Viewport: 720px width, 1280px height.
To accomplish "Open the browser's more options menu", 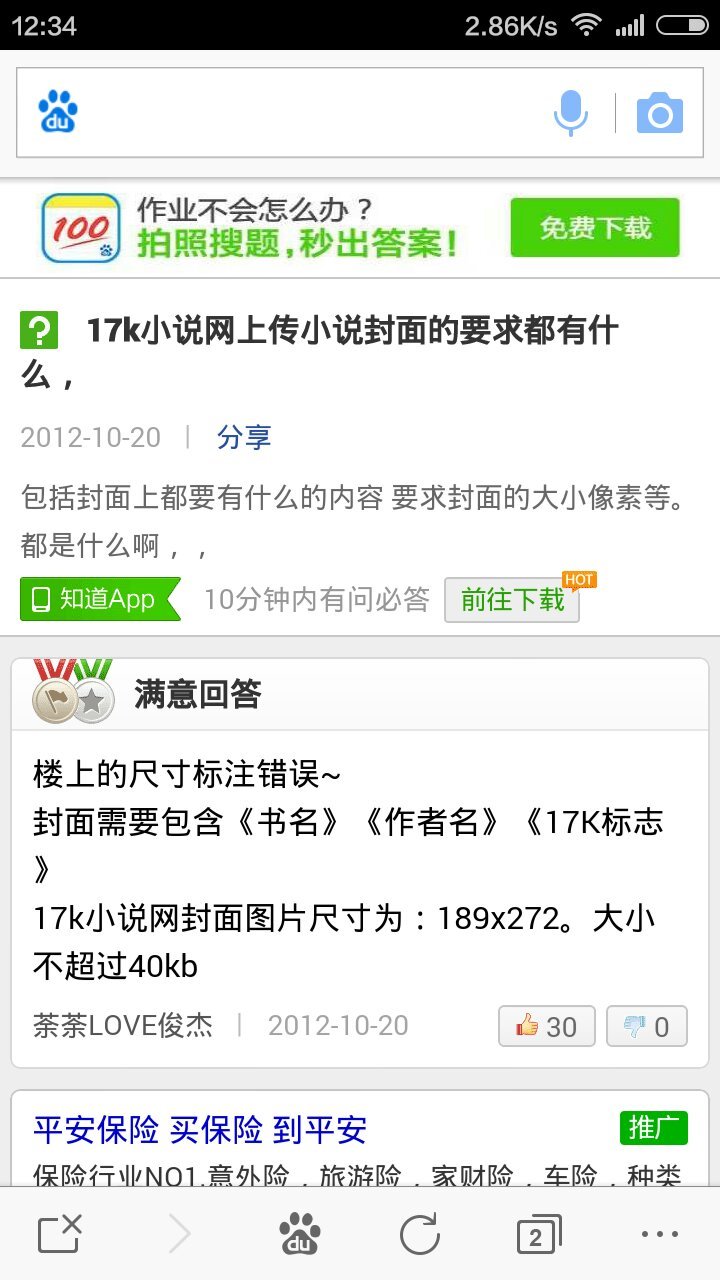I will [x=660, y=1235].
